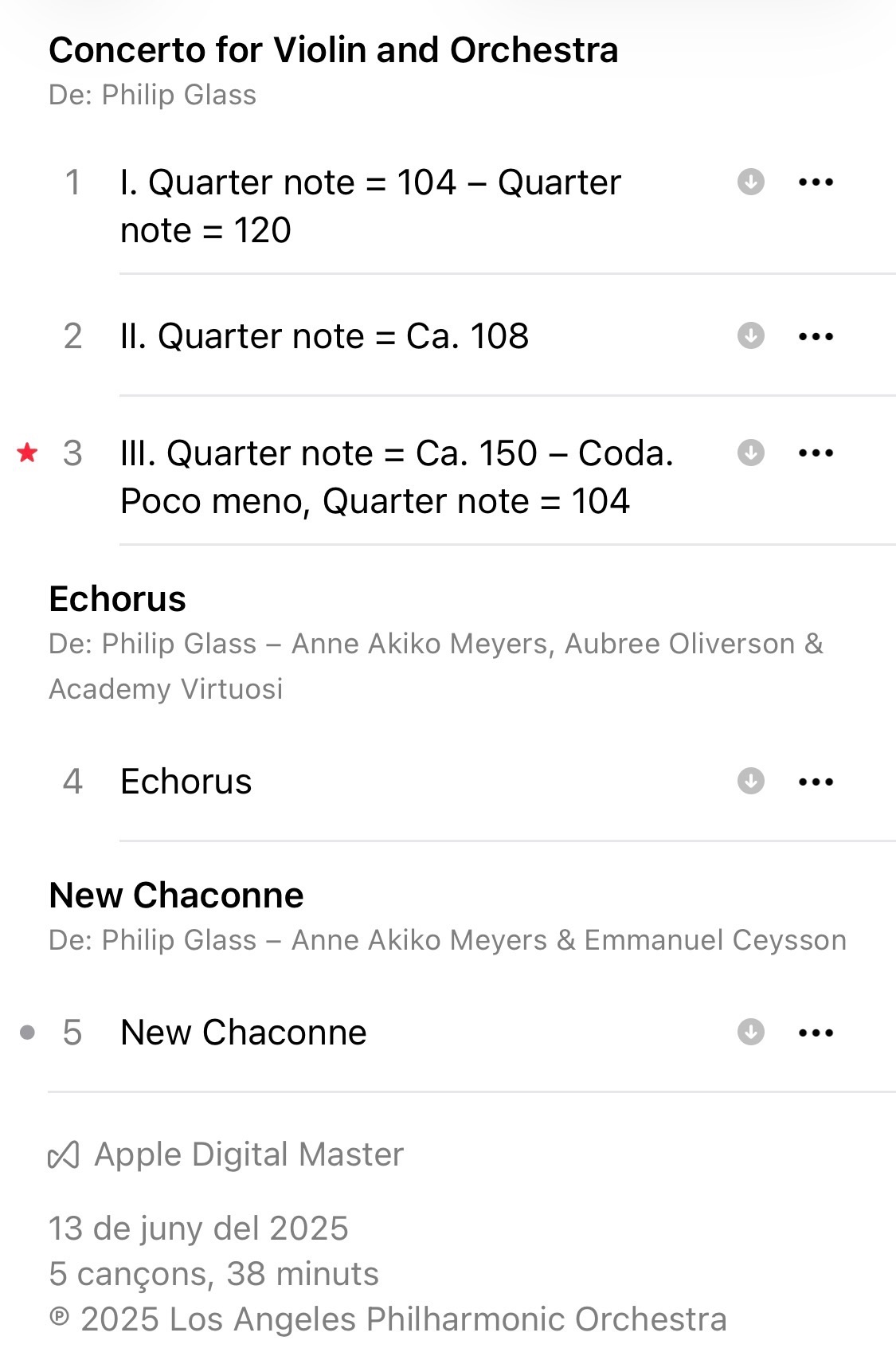Download II. Quarter note = Ca. 108

point(750,335)
